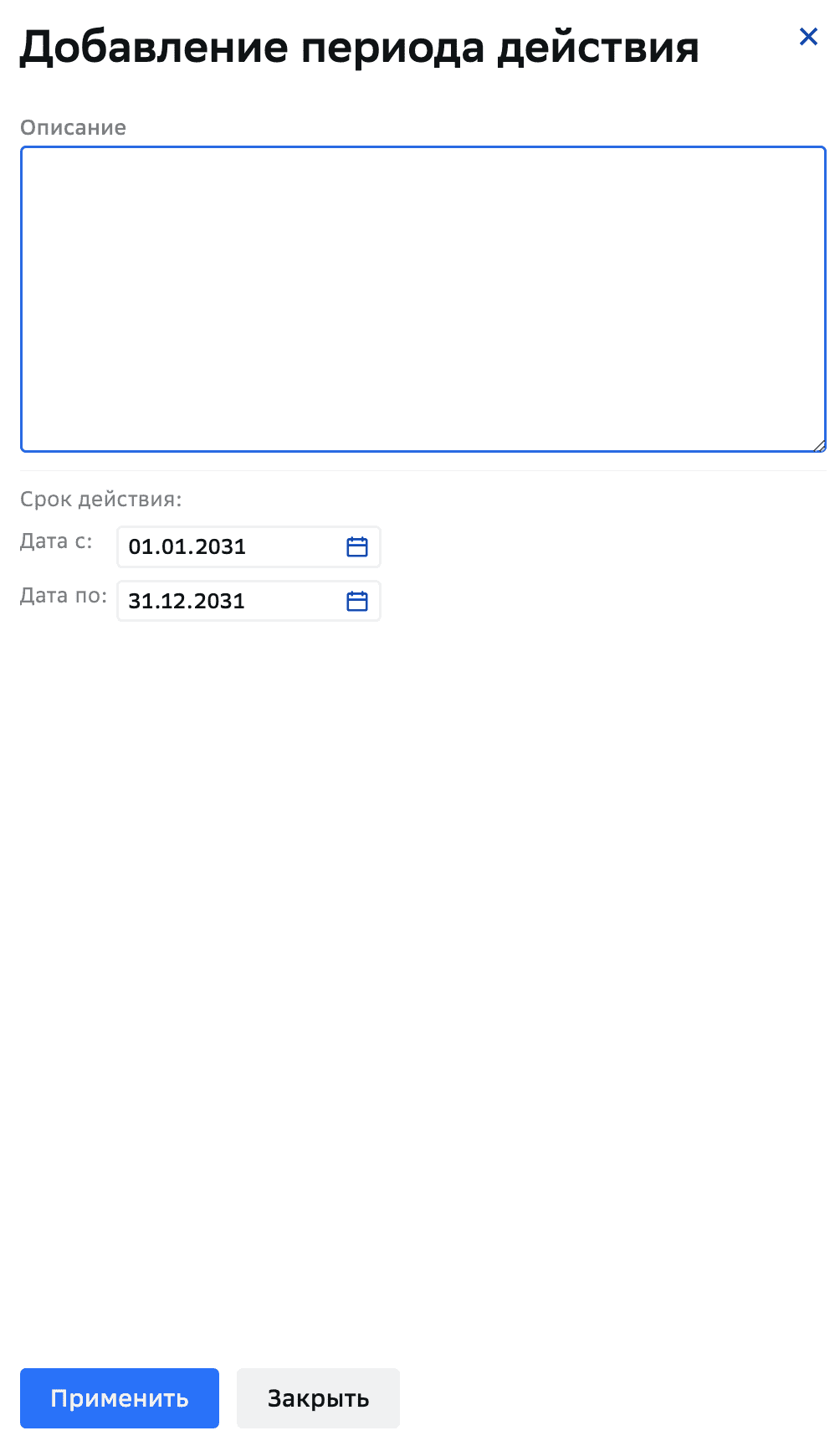Focus the Описание text area
Viewport: 840px width, 1446px height.
point(423,300)
